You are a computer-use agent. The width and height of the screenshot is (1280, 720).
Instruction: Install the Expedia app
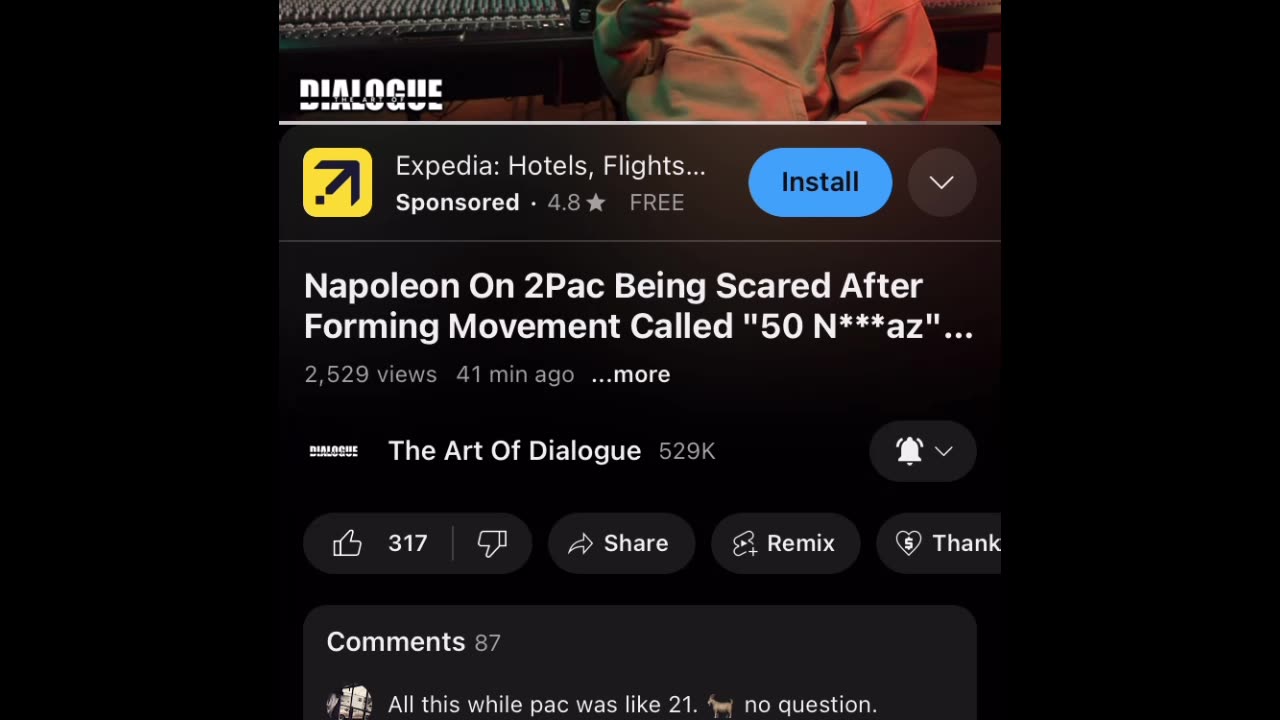coord(819,182)
